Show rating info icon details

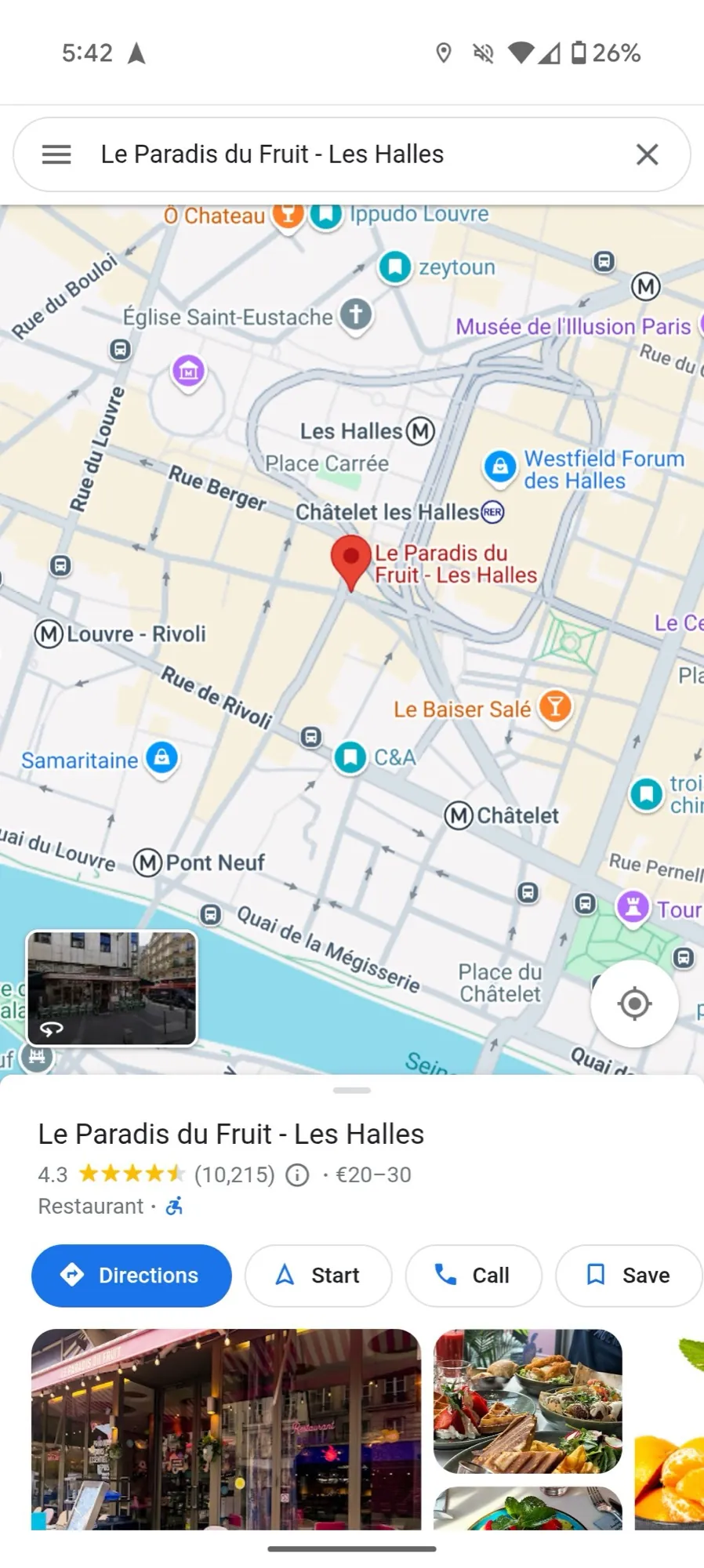click(297, 1174)
